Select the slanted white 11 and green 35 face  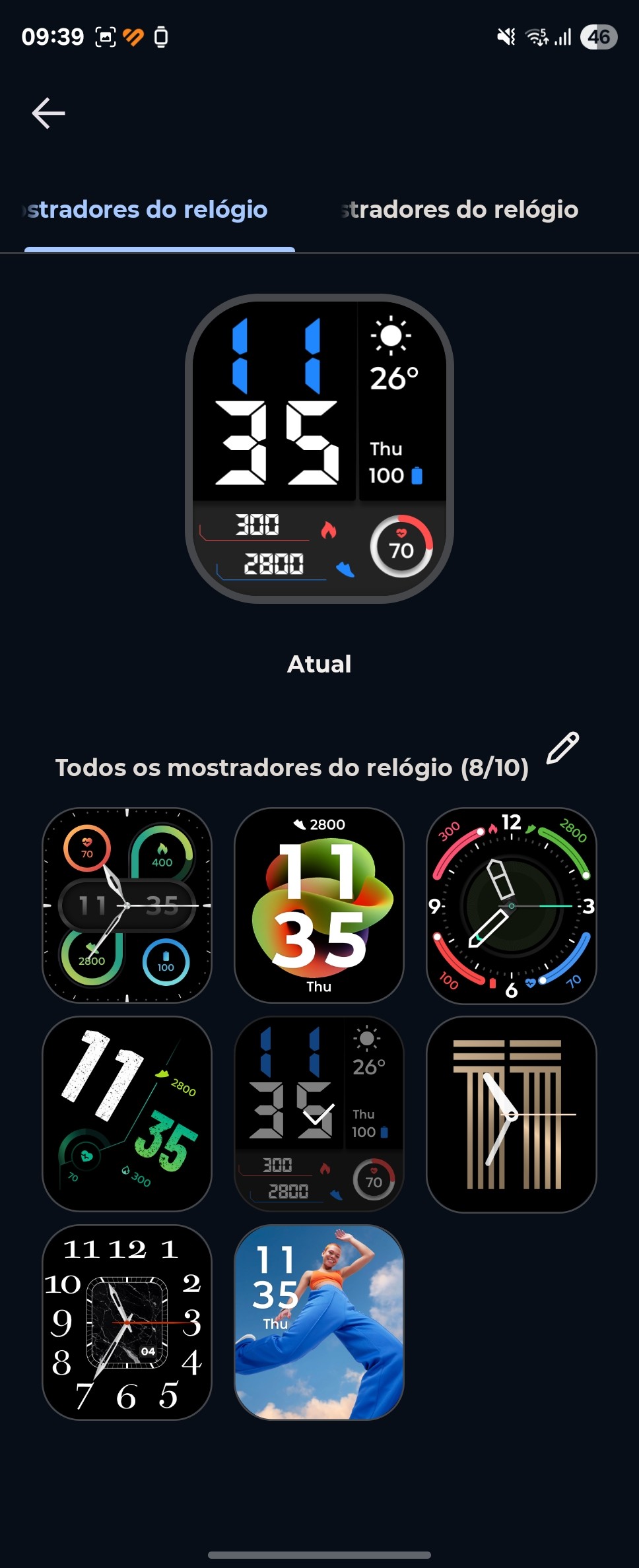127,1114
